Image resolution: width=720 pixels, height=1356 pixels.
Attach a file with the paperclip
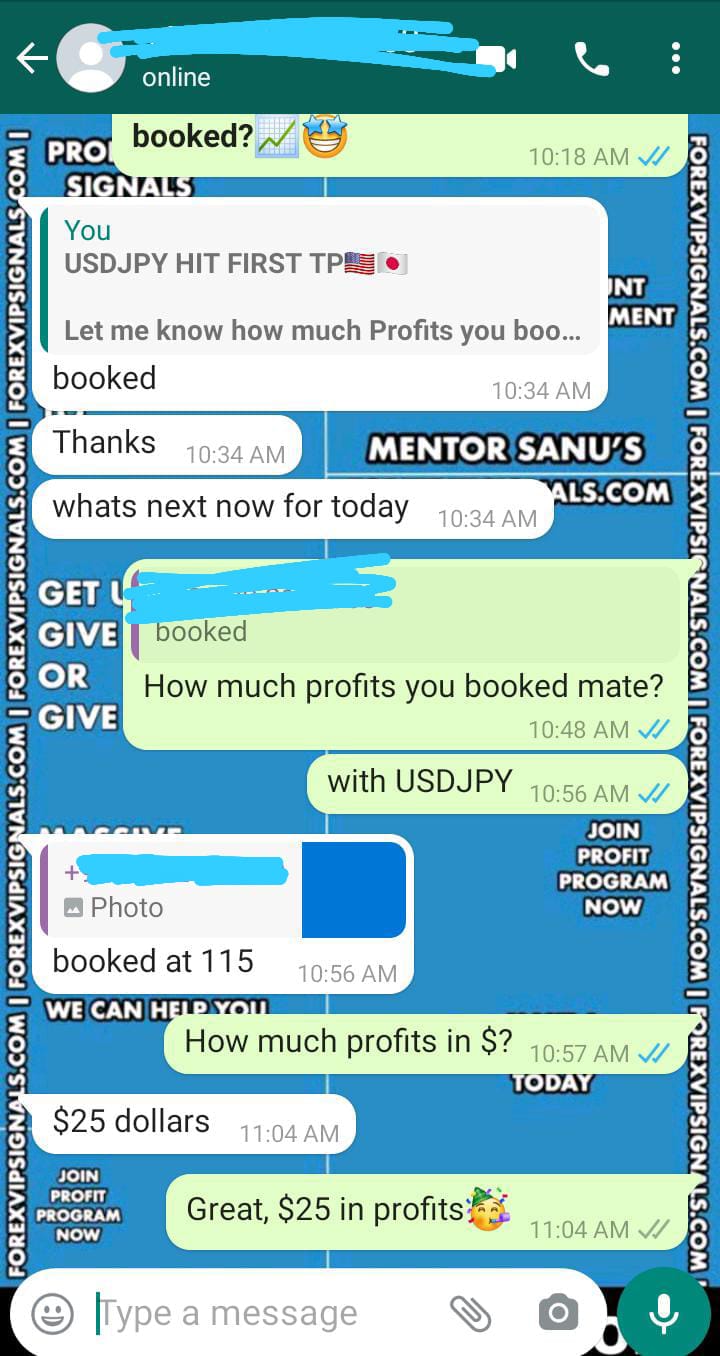tap(470, 1313)
